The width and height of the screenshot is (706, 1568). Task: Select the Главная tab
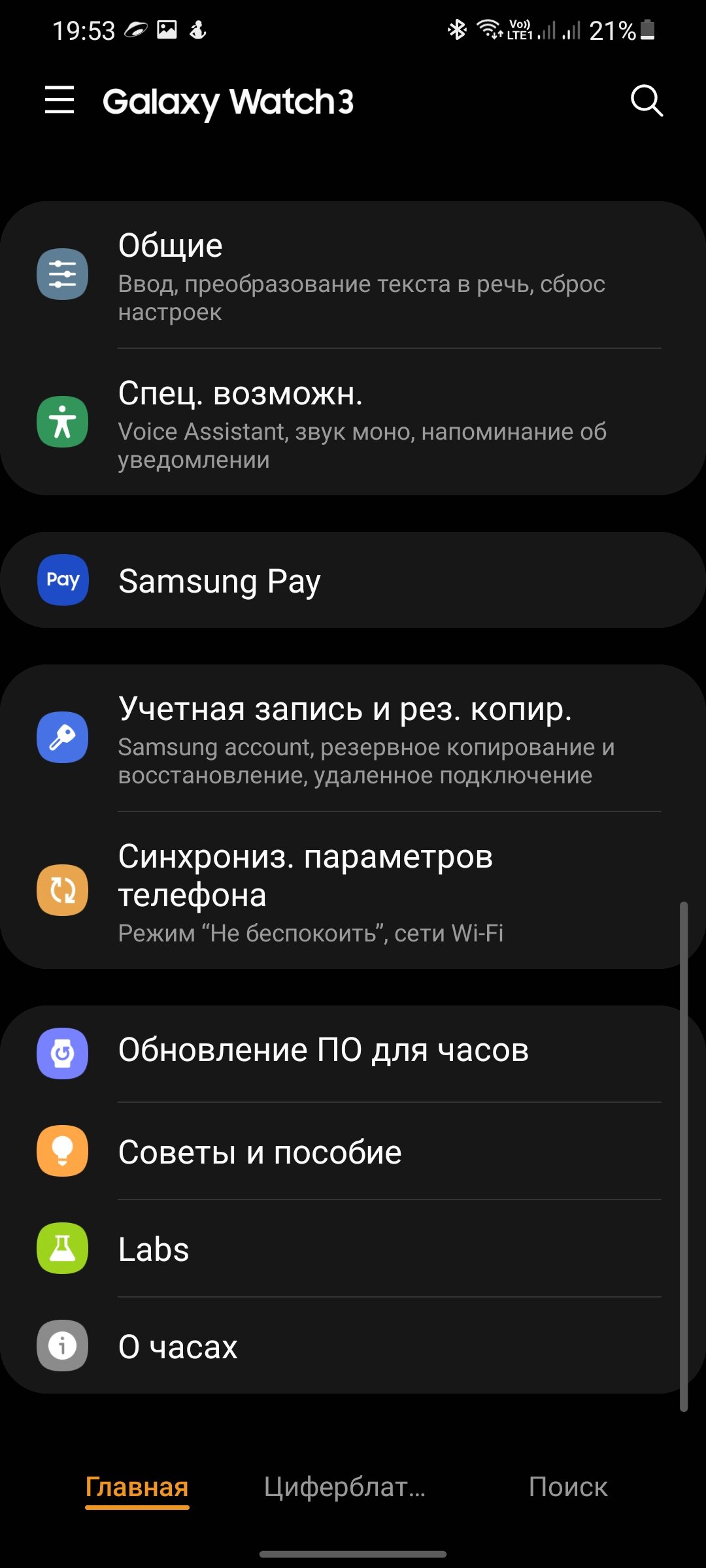coord(137,1488)
